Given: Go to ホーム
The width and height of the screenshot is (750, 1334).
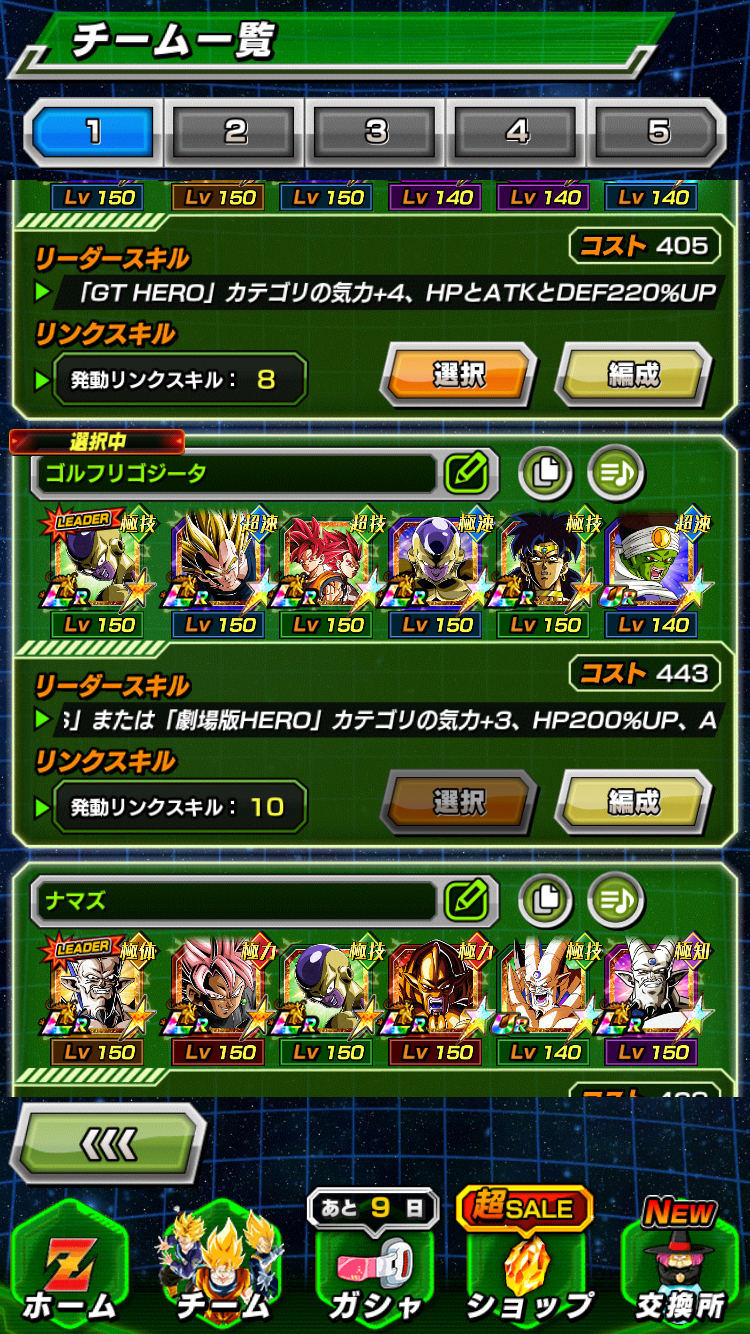Looking at the screenshot, I should pos(70,1265).
